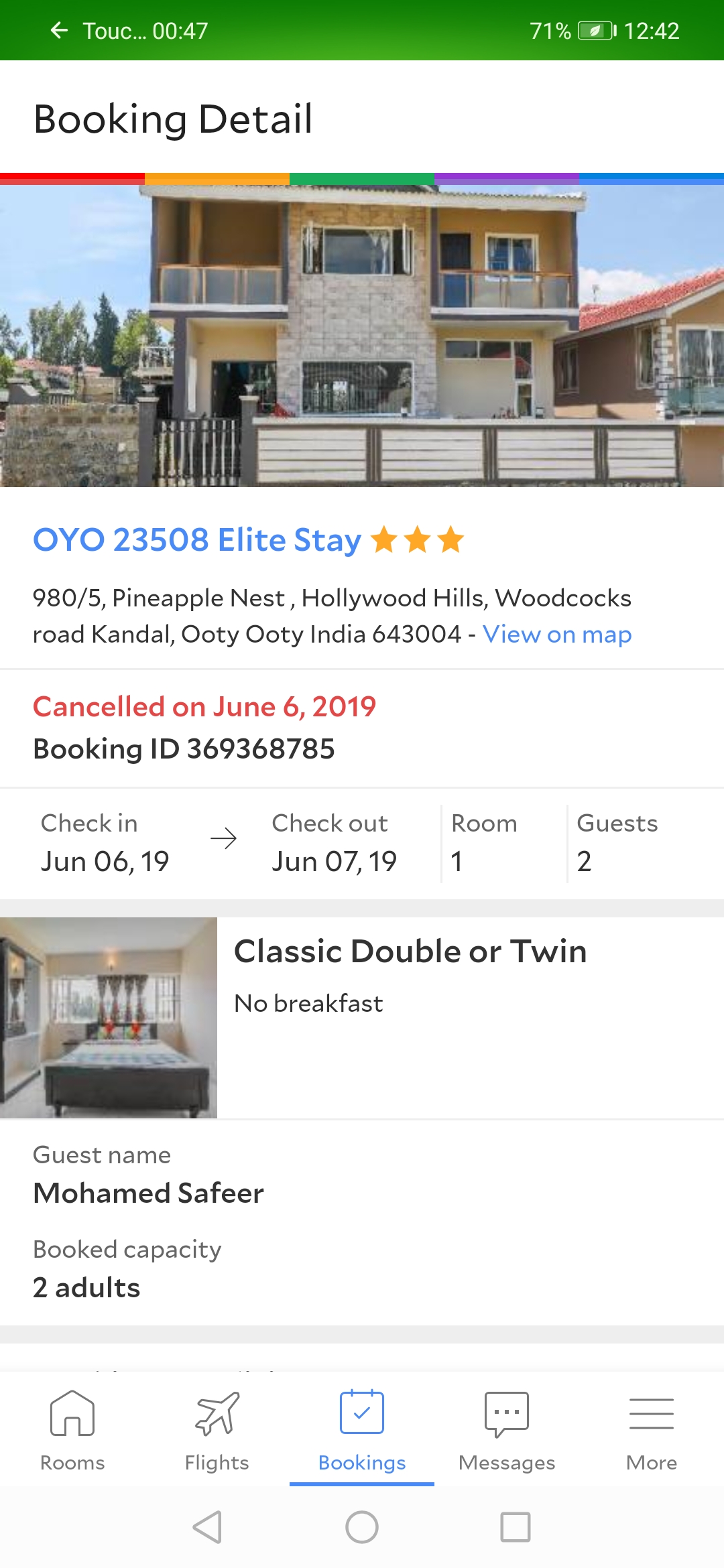Switch to the Rooms tab
The image size is (724, 1568).
[72, 1429]
